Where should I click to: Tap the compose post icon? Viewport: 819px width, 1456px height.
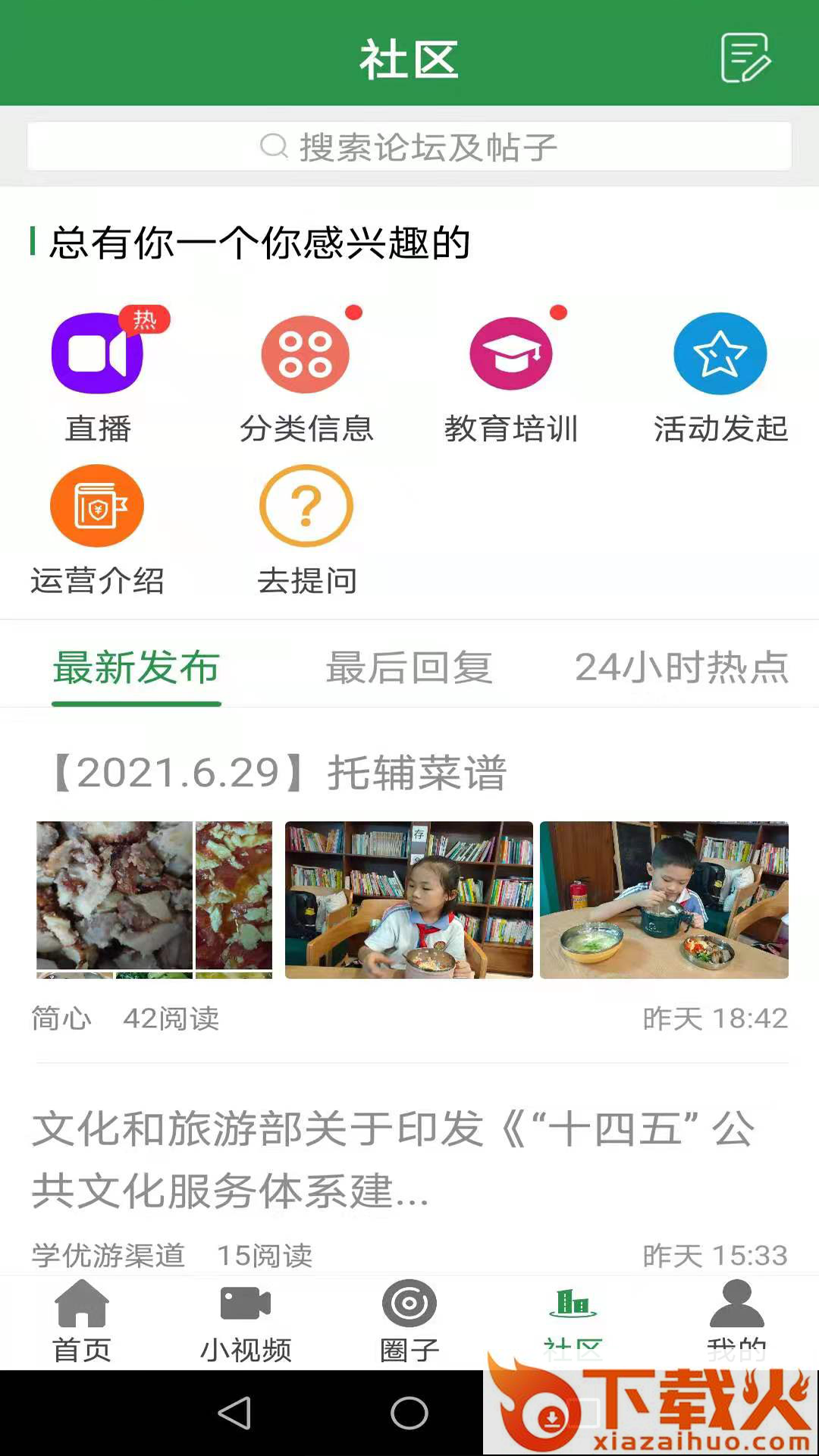point(745,58)
